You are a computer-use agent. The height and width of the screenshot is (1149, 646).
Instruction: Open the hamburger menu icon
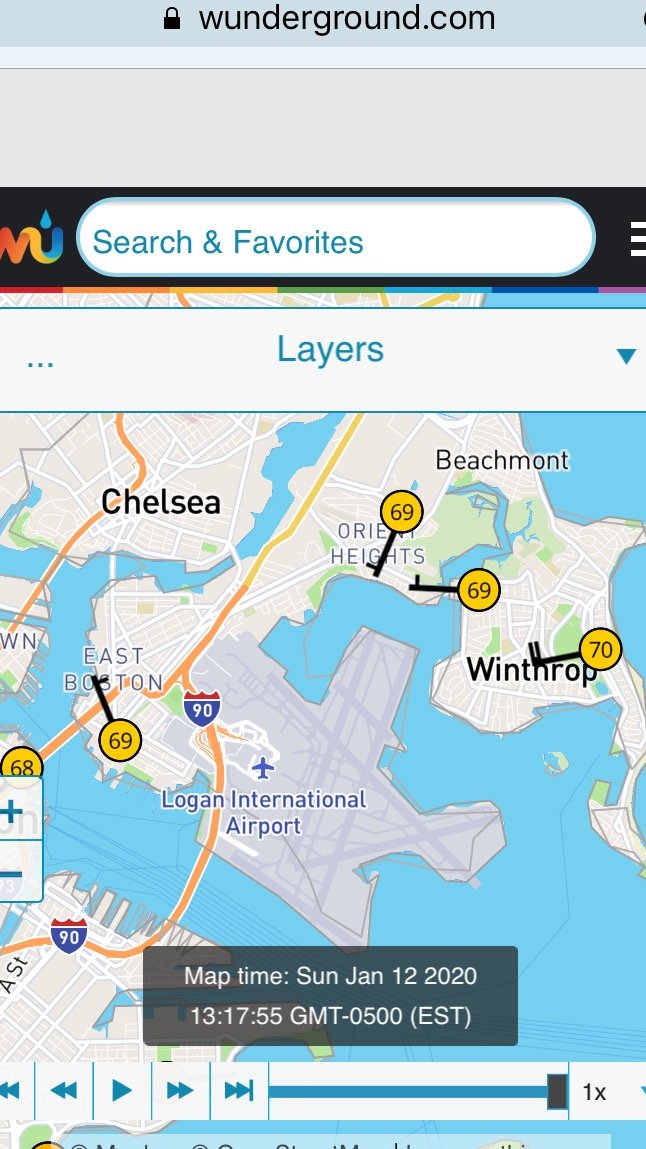pyautogui.click(x=638, y=240)
